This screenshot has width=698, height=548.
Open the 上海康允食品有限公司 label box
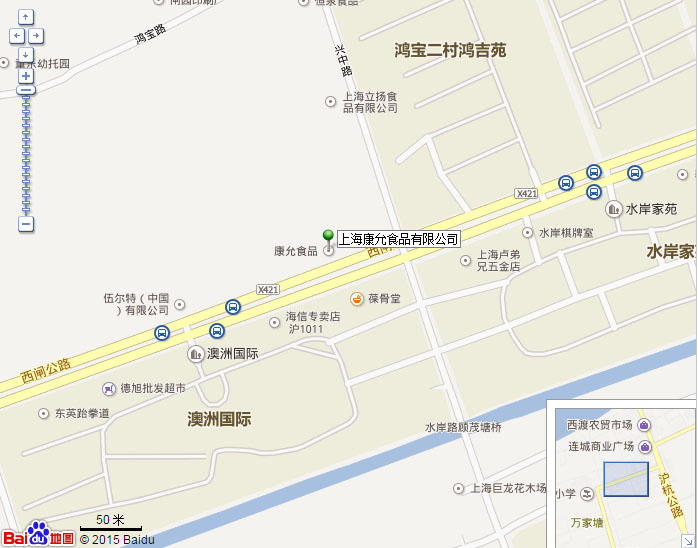[398, 239]
